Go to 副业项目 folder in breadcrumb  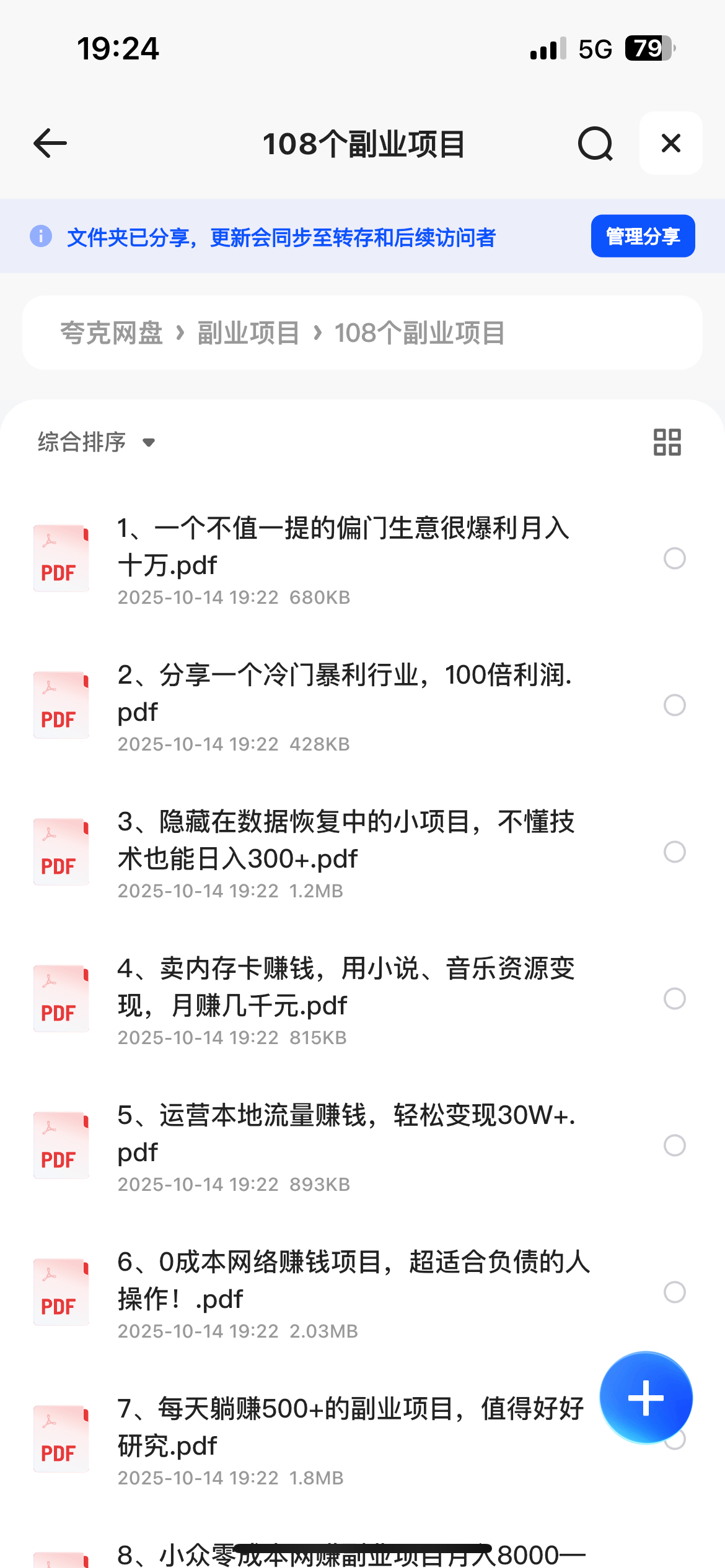click(248, 333)
